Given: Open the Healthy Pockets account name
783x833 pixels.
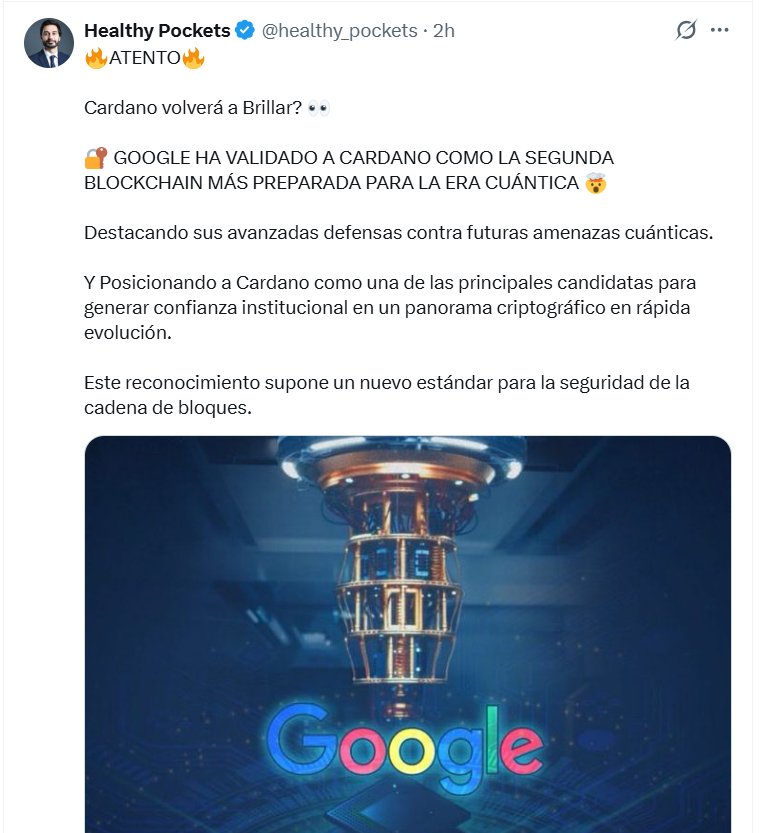Looking at the screenshot, I should (157, 31).
